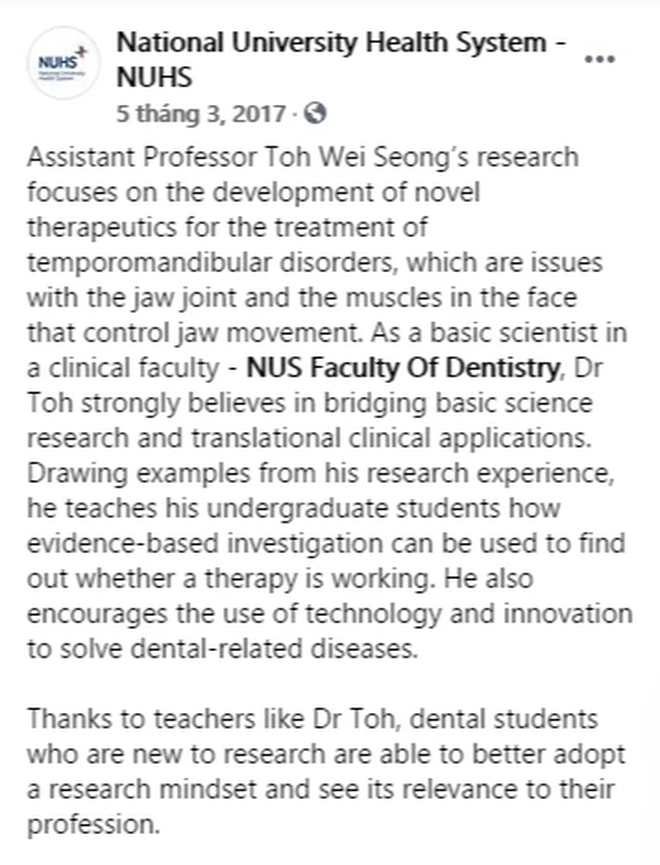
Task: Open the NUS Faculty Of Dentistry link
Action: pos(402,368)
